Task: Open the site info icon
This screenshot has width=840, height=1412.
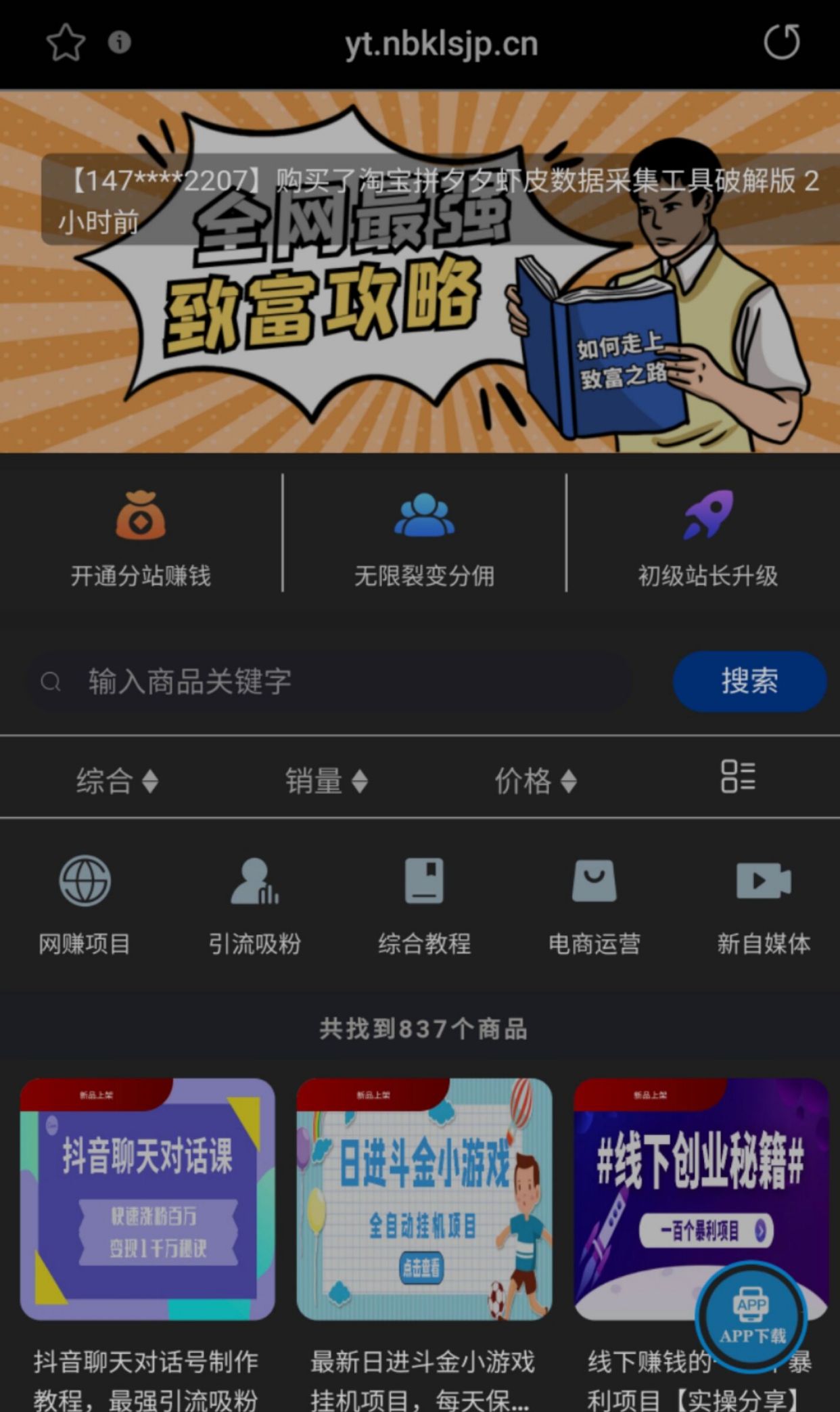Action: pyautogui.click(x=119, y=43)
